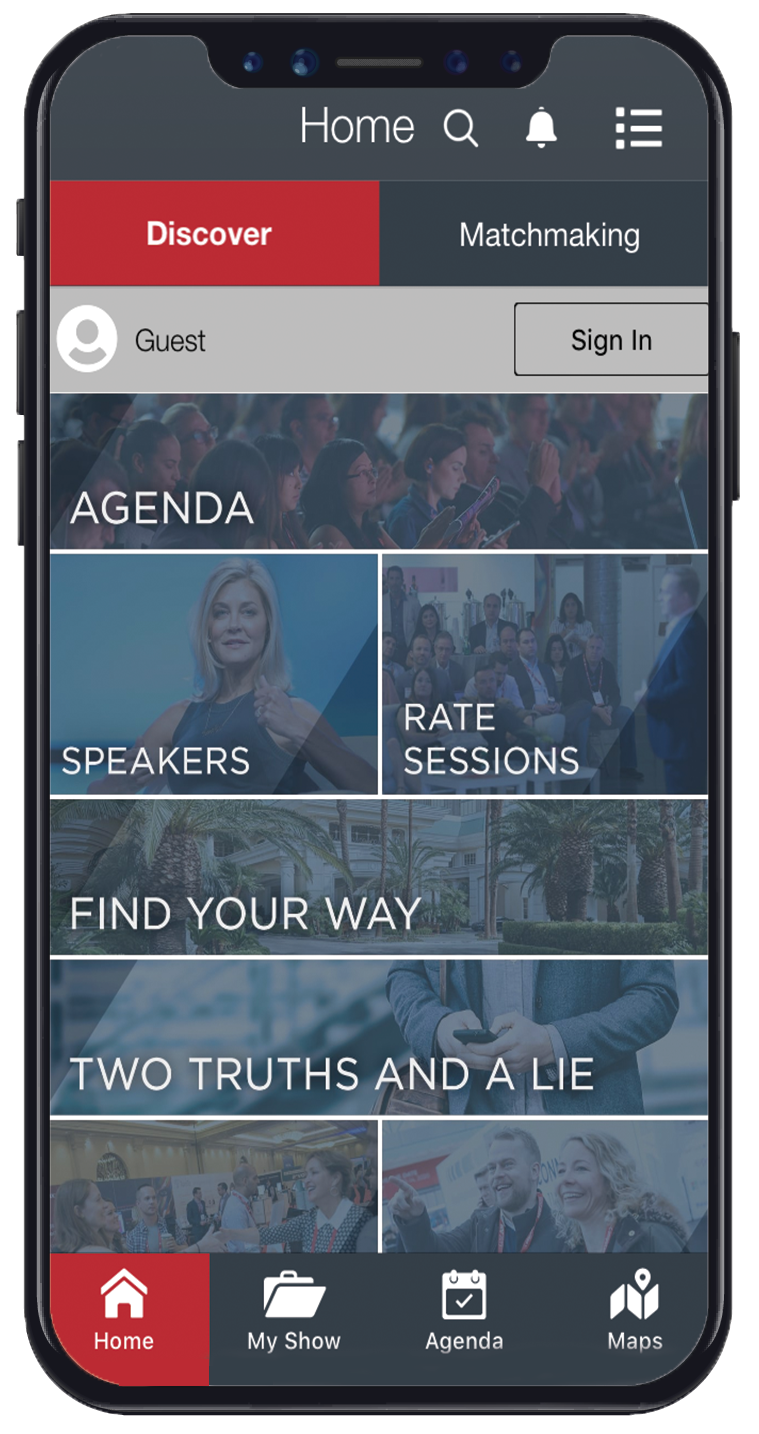Open the Find Your Way tile
The width and height of the screenshot is (759, 1434).
click(x=379, y=877)
